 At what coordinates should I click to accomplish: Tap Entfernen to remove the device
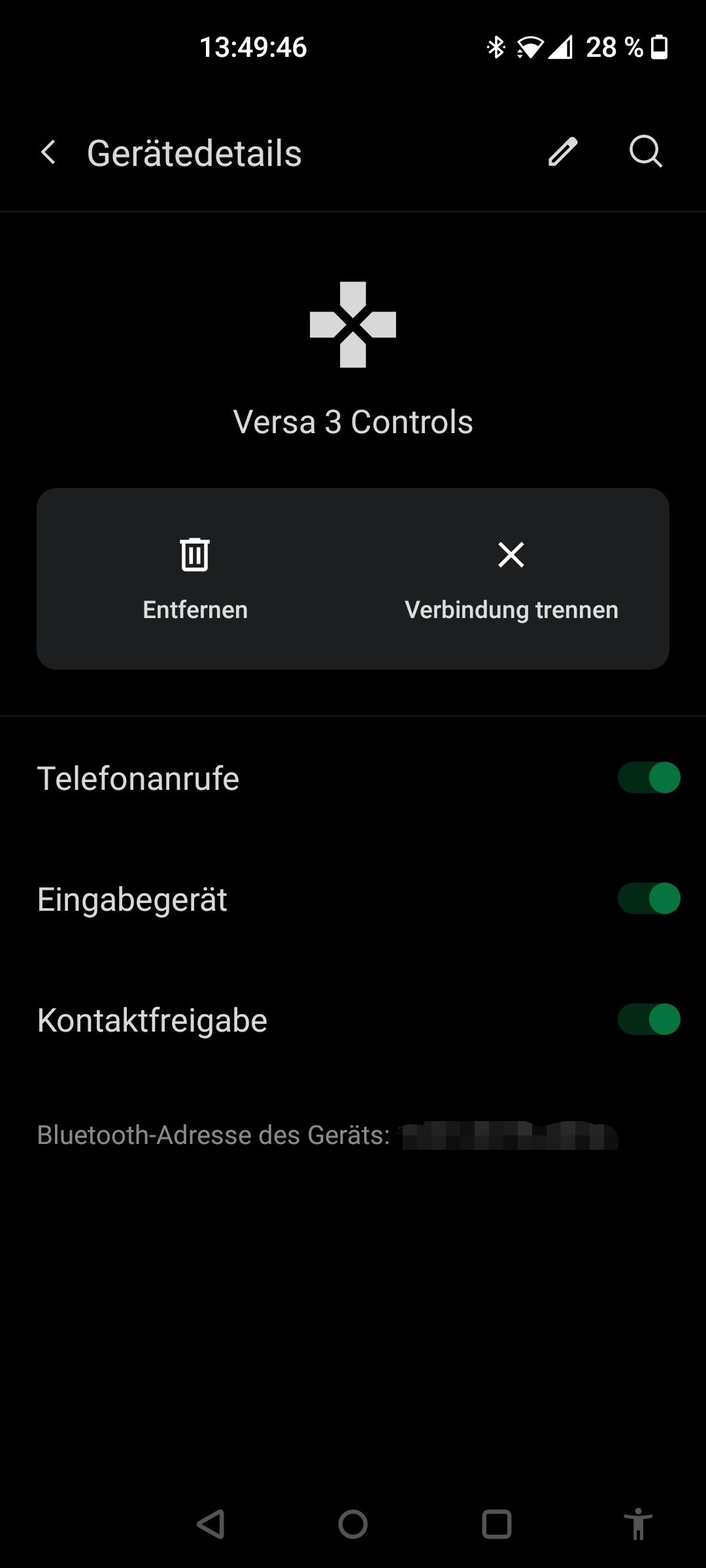[195, 579]
